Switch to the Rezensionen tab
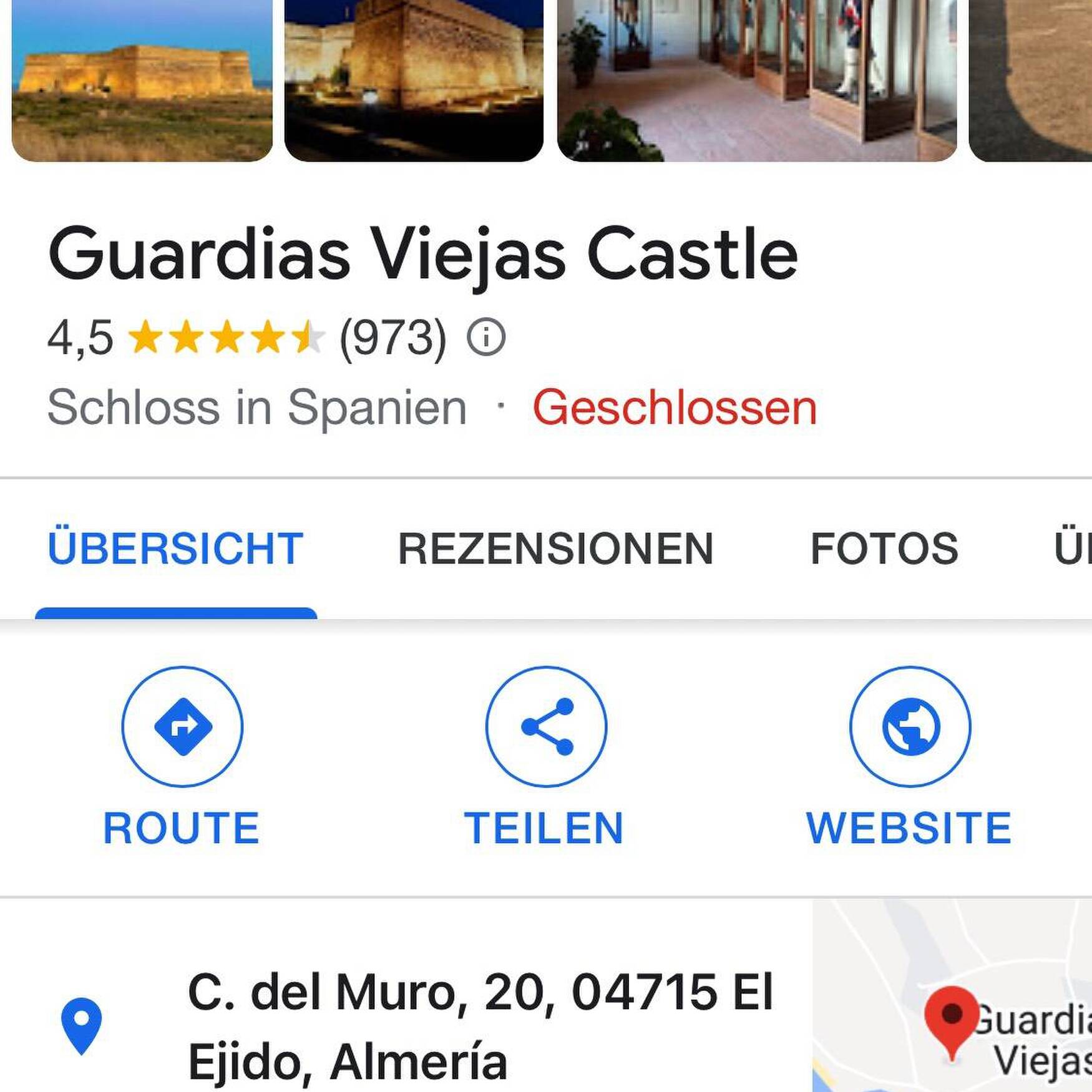 point(555,549)
